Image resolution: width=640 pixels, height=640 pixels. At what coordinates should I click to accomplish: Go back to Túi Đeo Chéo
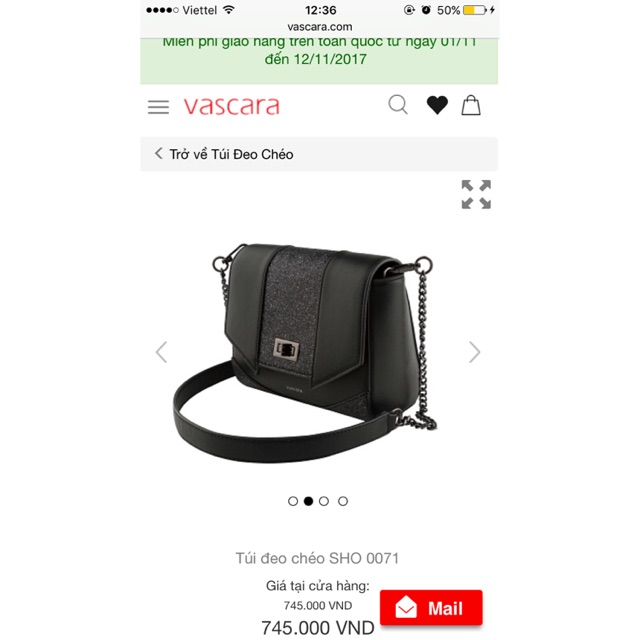pyautogui.click(x=224, y=154)
